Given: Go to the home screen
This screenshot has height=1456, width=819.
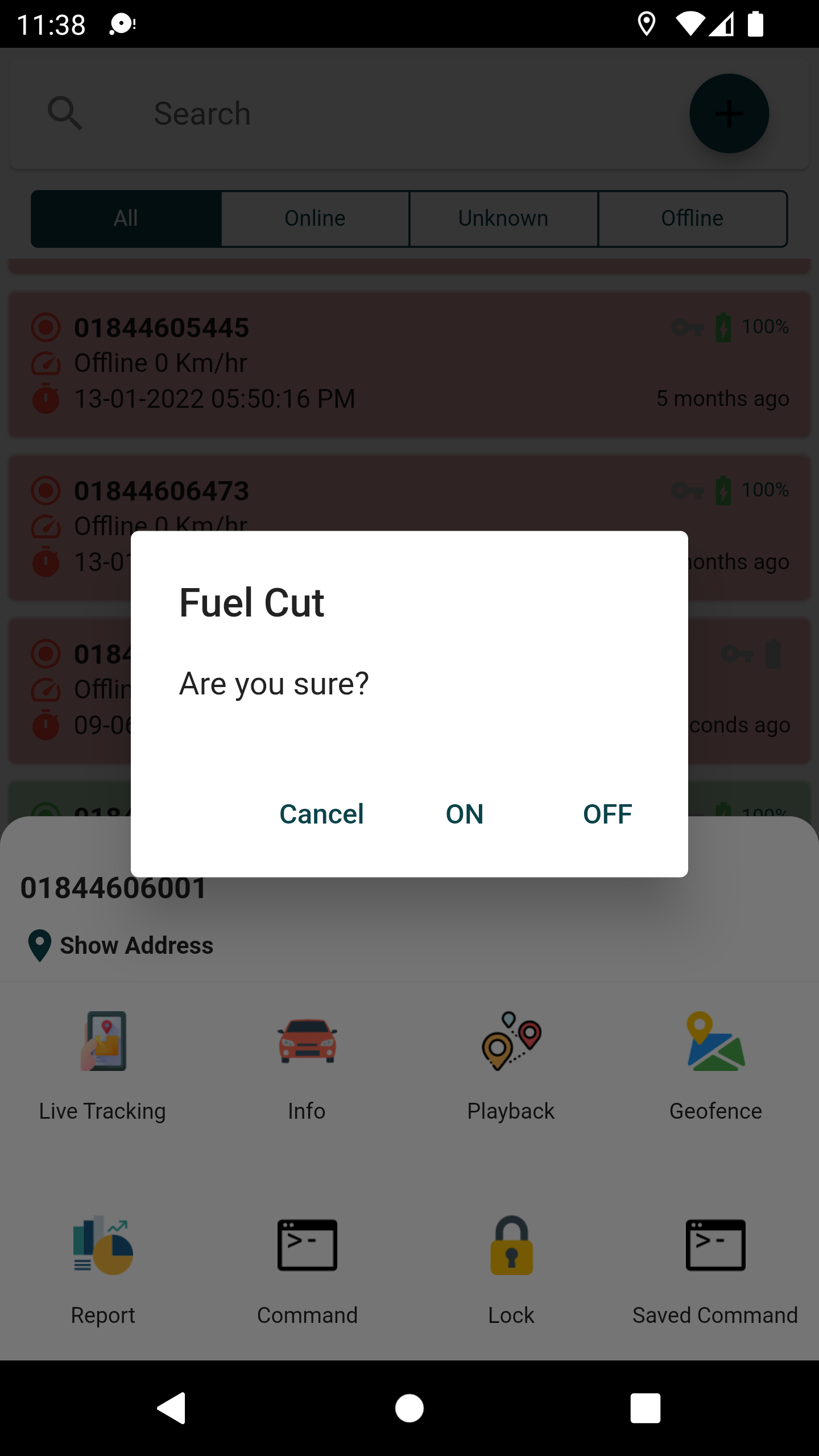Looking at the screenshot, I should (409, 1408).
